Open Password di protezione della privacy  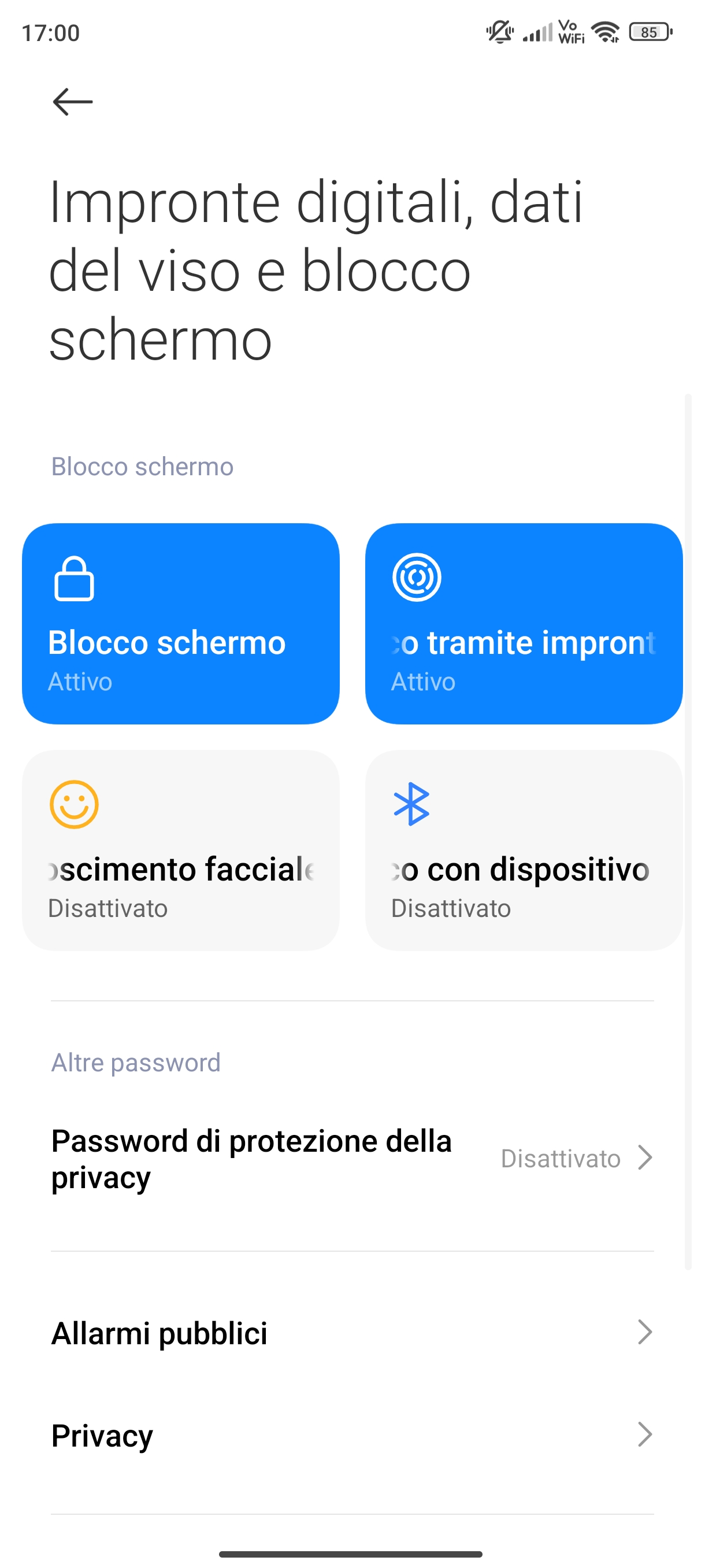351,1158
